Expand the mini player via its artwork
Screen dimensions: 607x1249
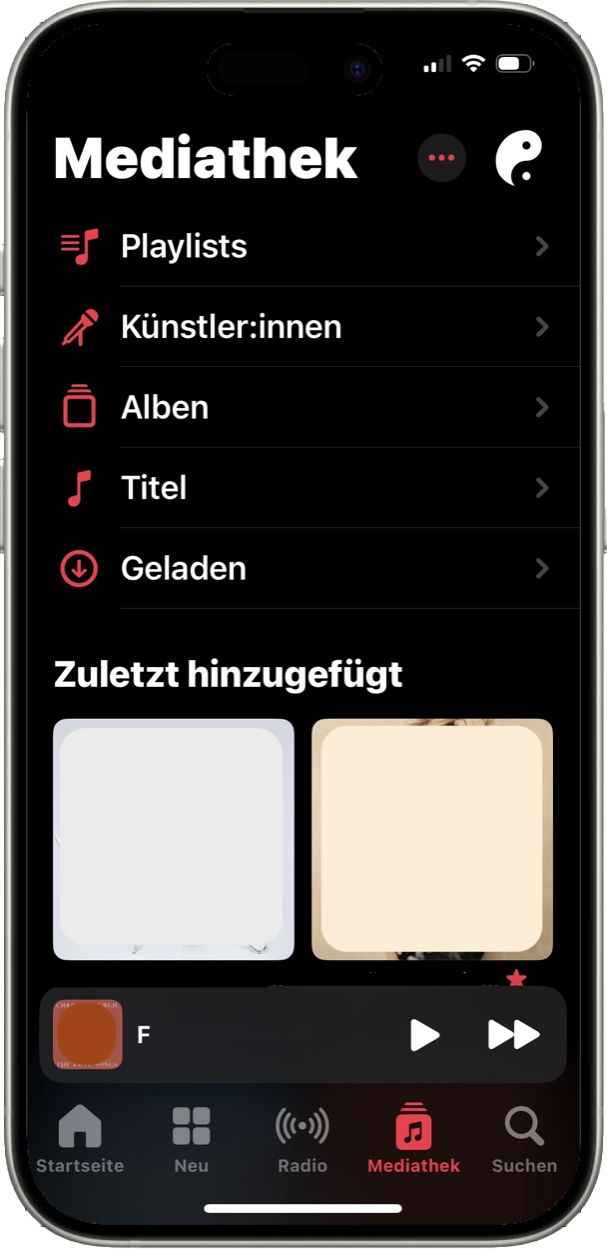(88, 1035)
